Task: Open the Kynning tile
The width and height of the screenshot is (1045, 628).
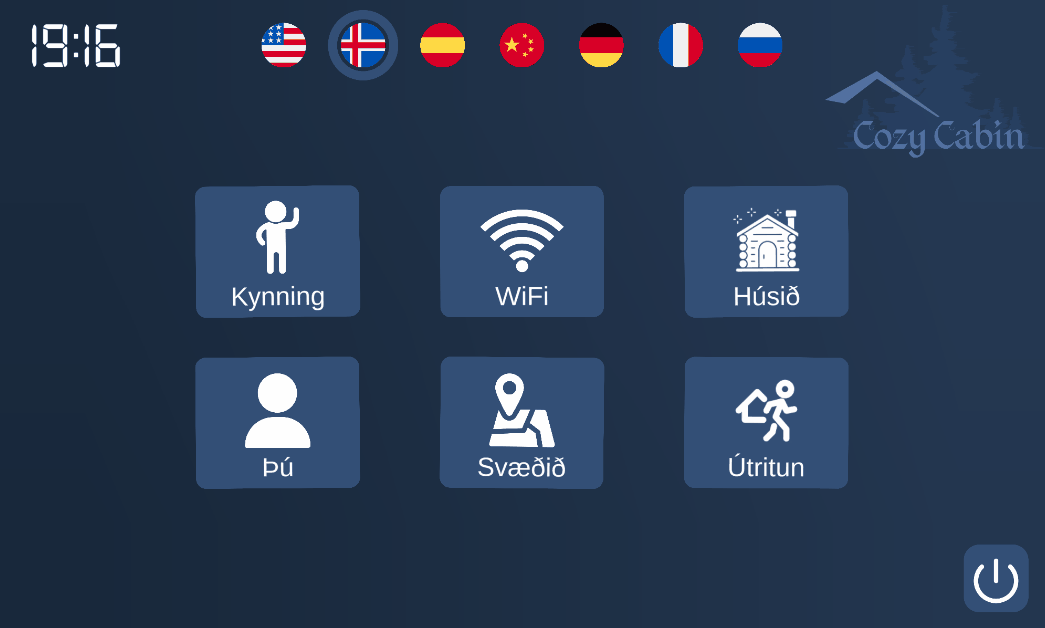Action: click(x=277, y=252)
